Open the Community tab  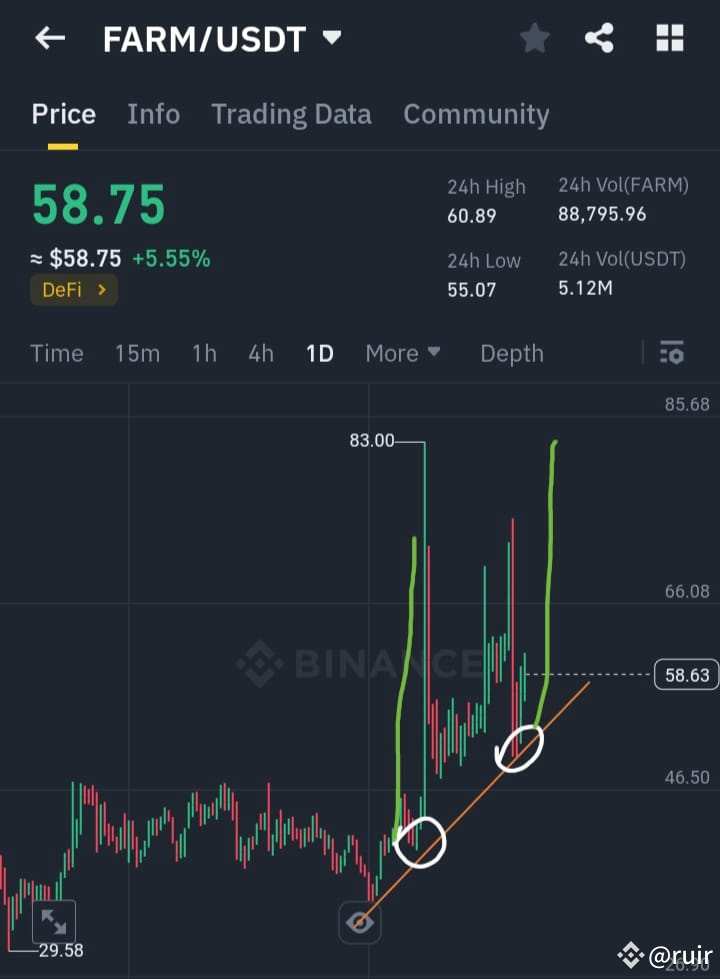tap(476, 114)
